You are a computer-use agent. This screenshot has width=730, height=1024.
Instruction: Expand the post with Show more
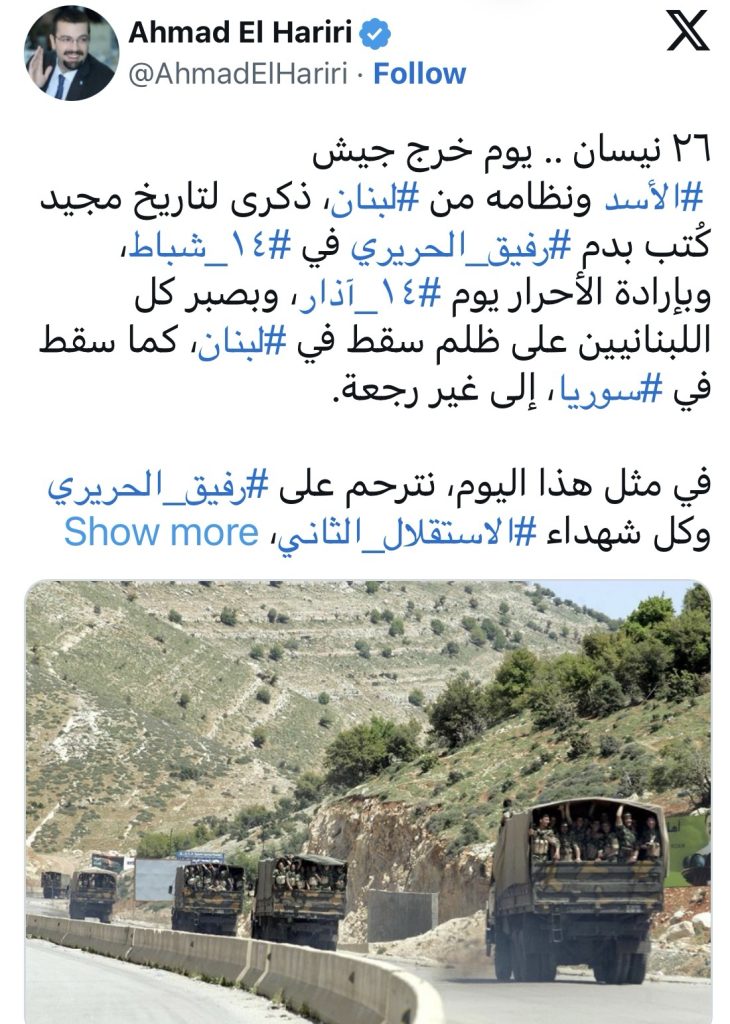[161, 534]
